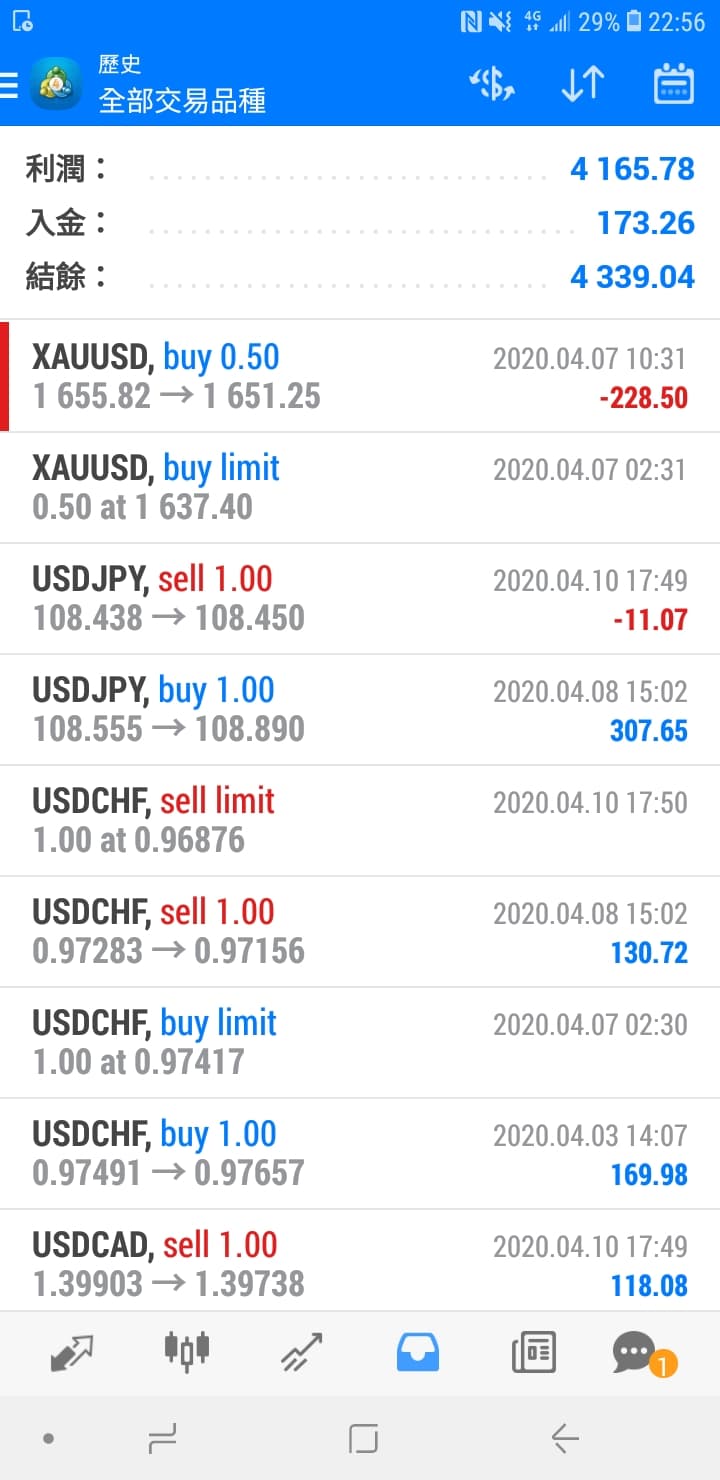The image size is (720, 1480).
Task: Switch to the Trade tab
Action: click(x=302, y=1352)
